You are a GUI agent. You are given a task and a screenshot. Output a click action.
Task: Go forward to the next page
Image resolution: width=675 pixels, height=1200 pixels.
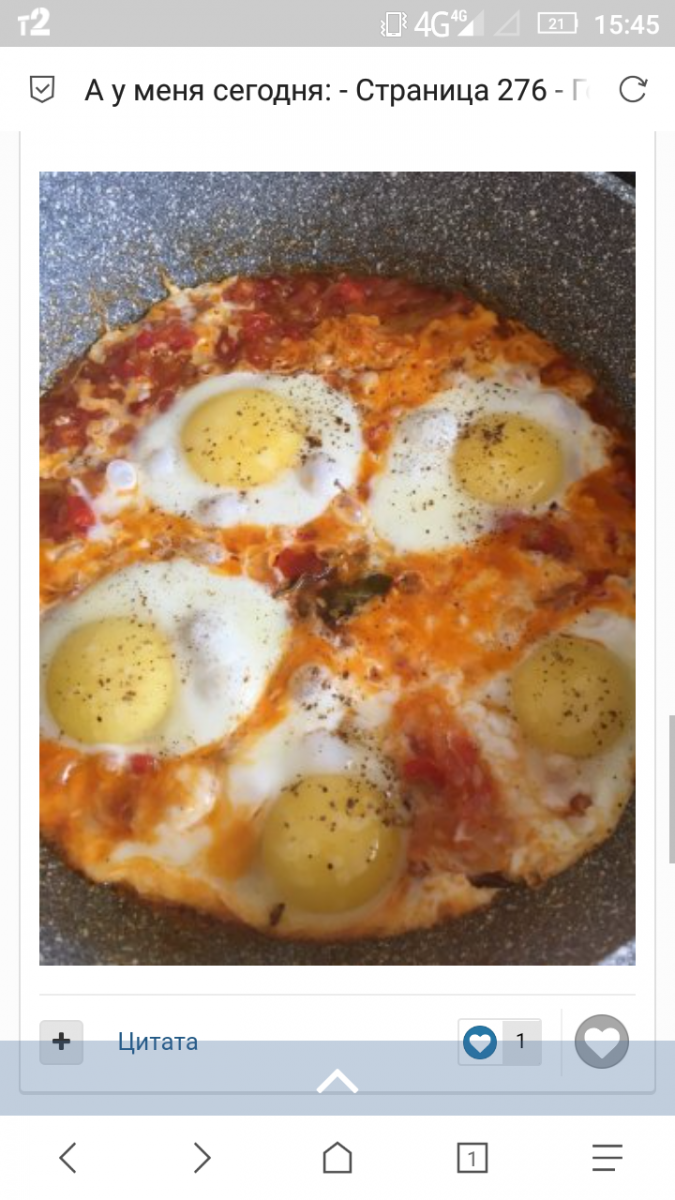point(202,1158)
